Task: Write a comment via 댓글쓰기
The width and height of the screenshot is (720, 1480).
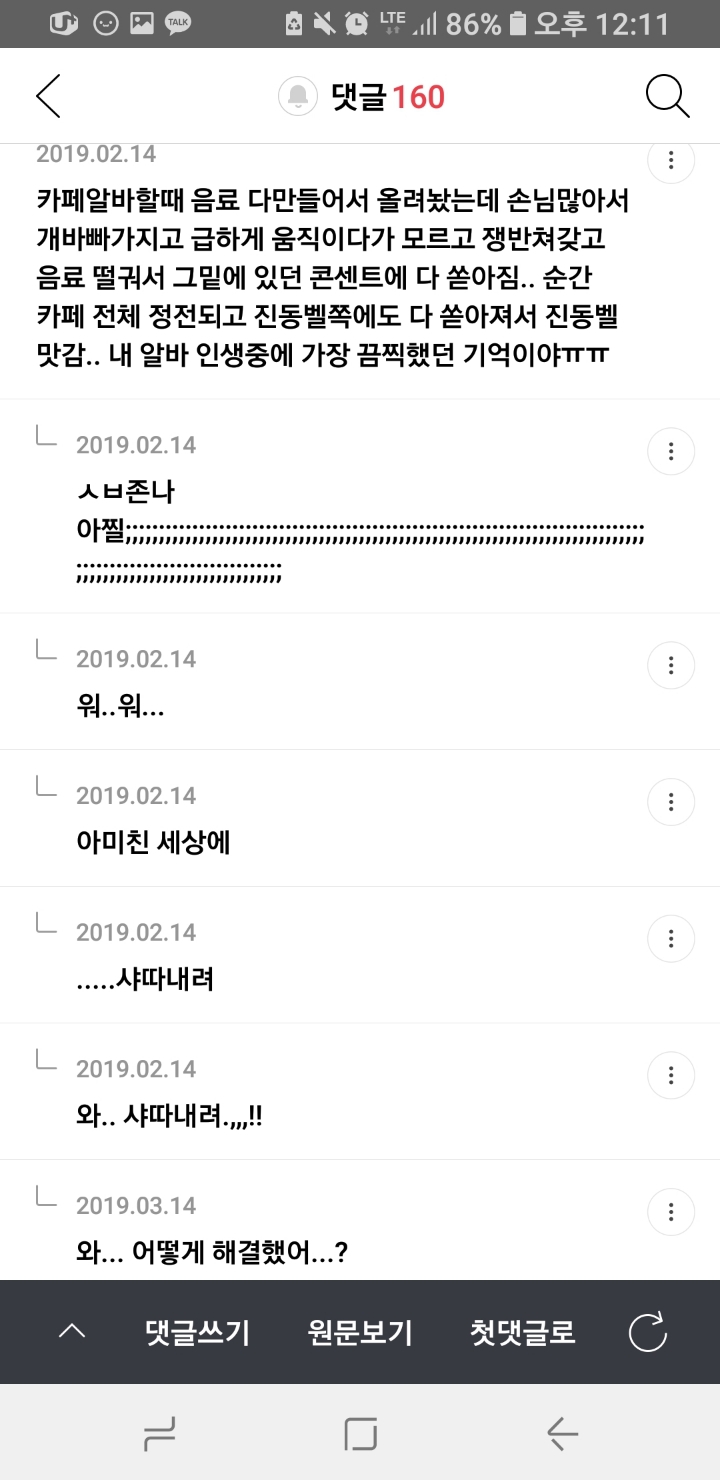Action: tap(197, 1332)
